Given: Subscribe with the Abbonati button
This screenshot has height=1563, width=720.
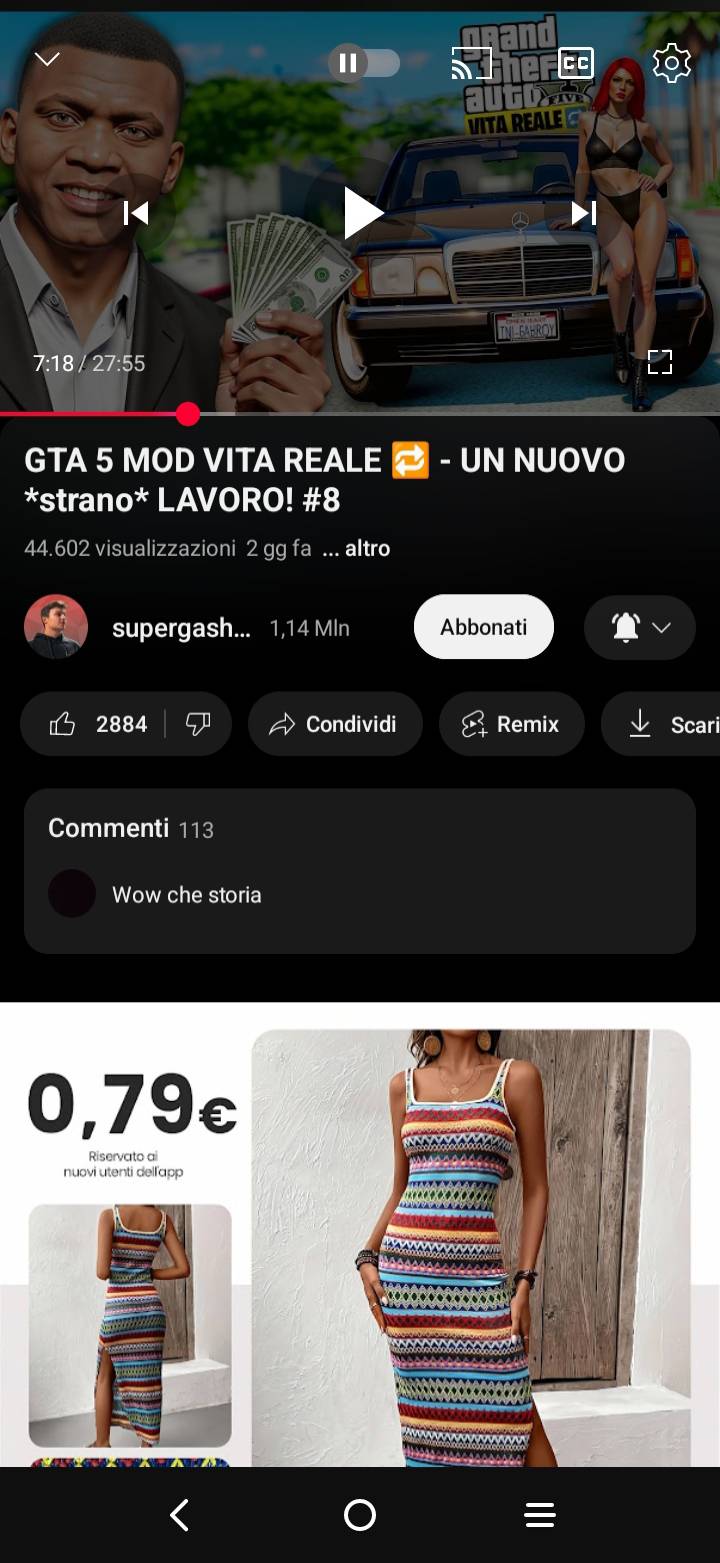Looking at the screenshot, I should click(x=484, y=627).
